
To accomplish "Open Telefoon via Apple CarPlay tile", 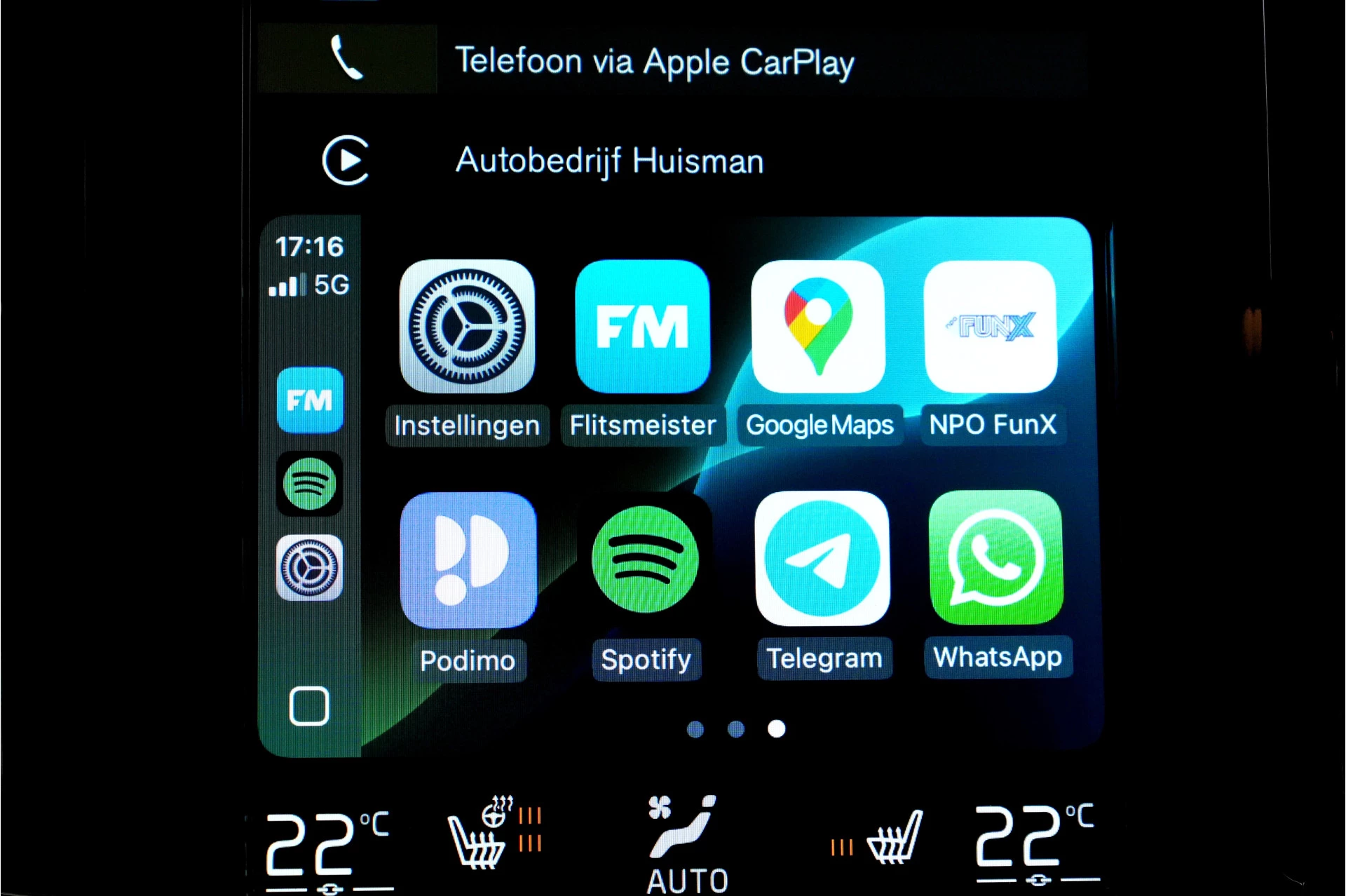I will click(653, 62).
